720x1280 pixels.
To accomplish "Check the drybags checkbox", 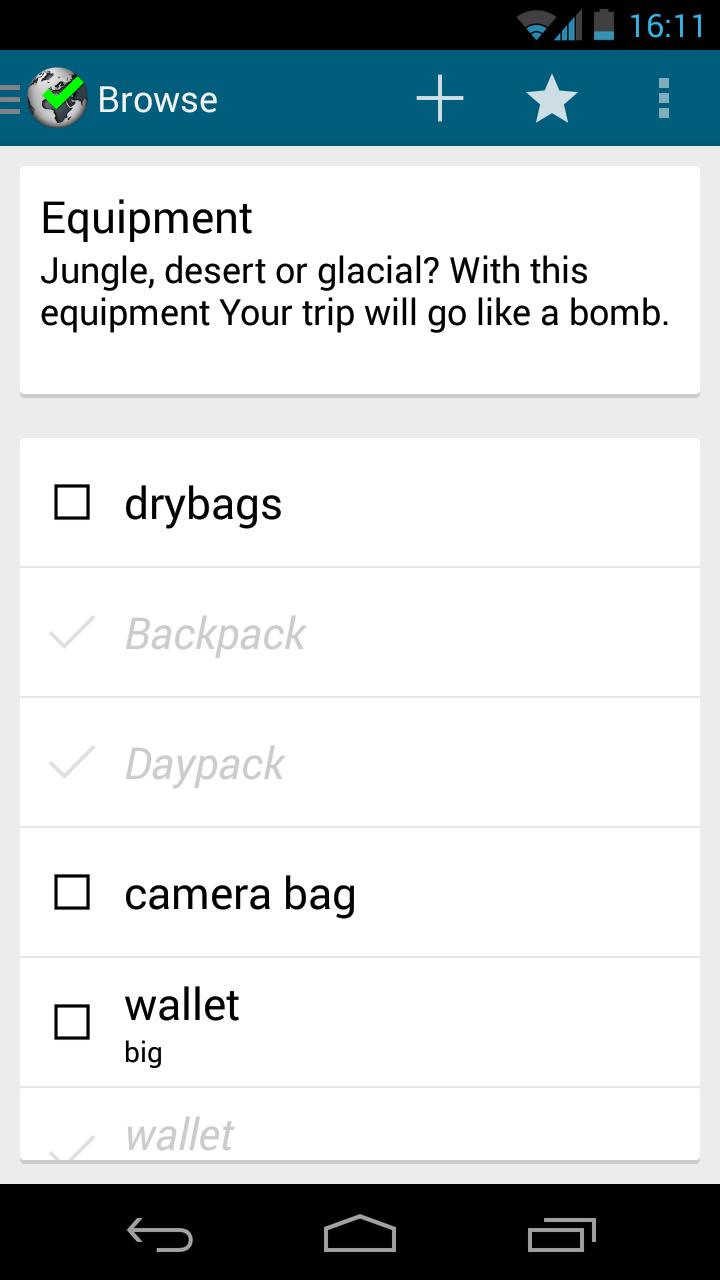I will point(72,502).
